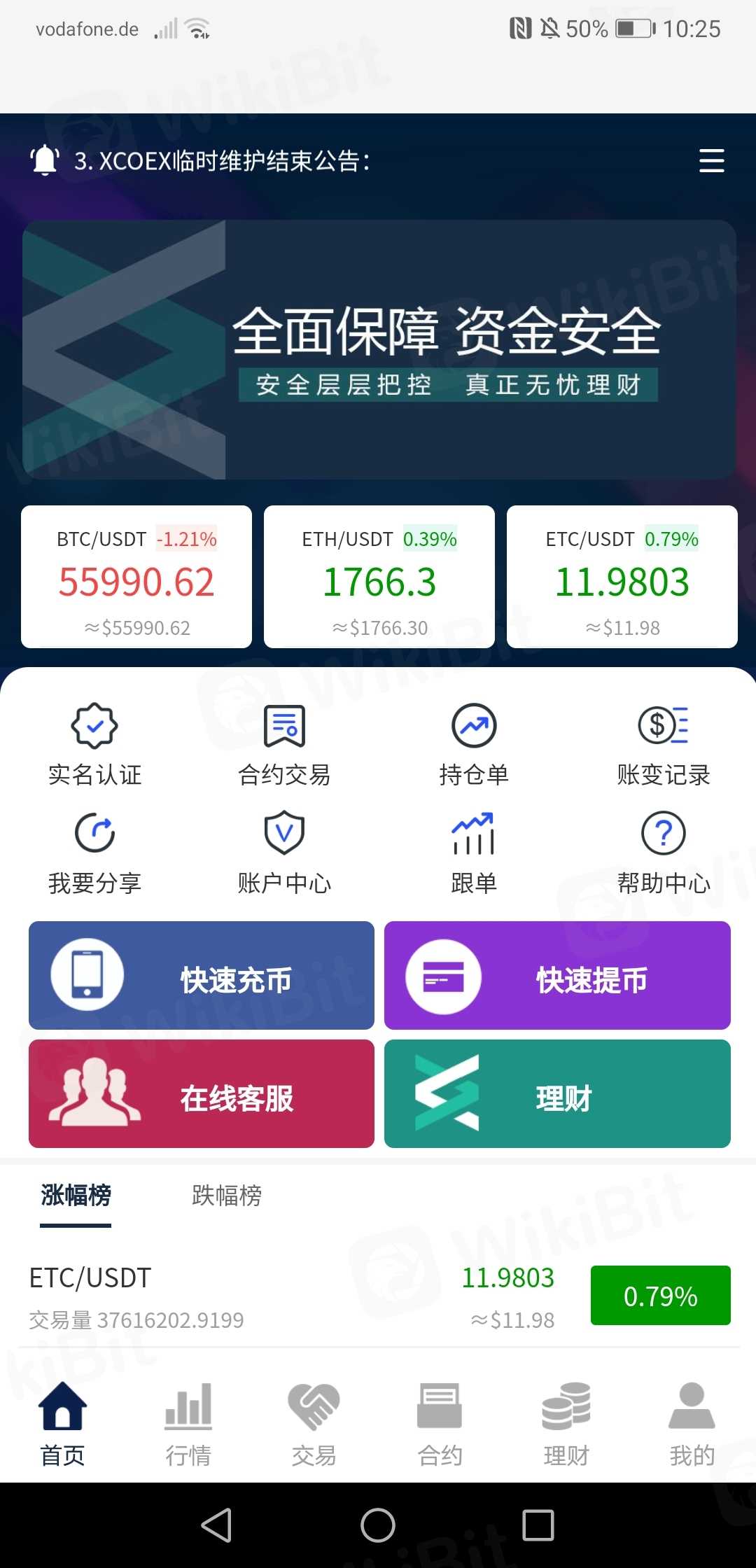Open the hamburger menu in the header
Viewport: 756px width, 1568px height.
tap(711, 161)
